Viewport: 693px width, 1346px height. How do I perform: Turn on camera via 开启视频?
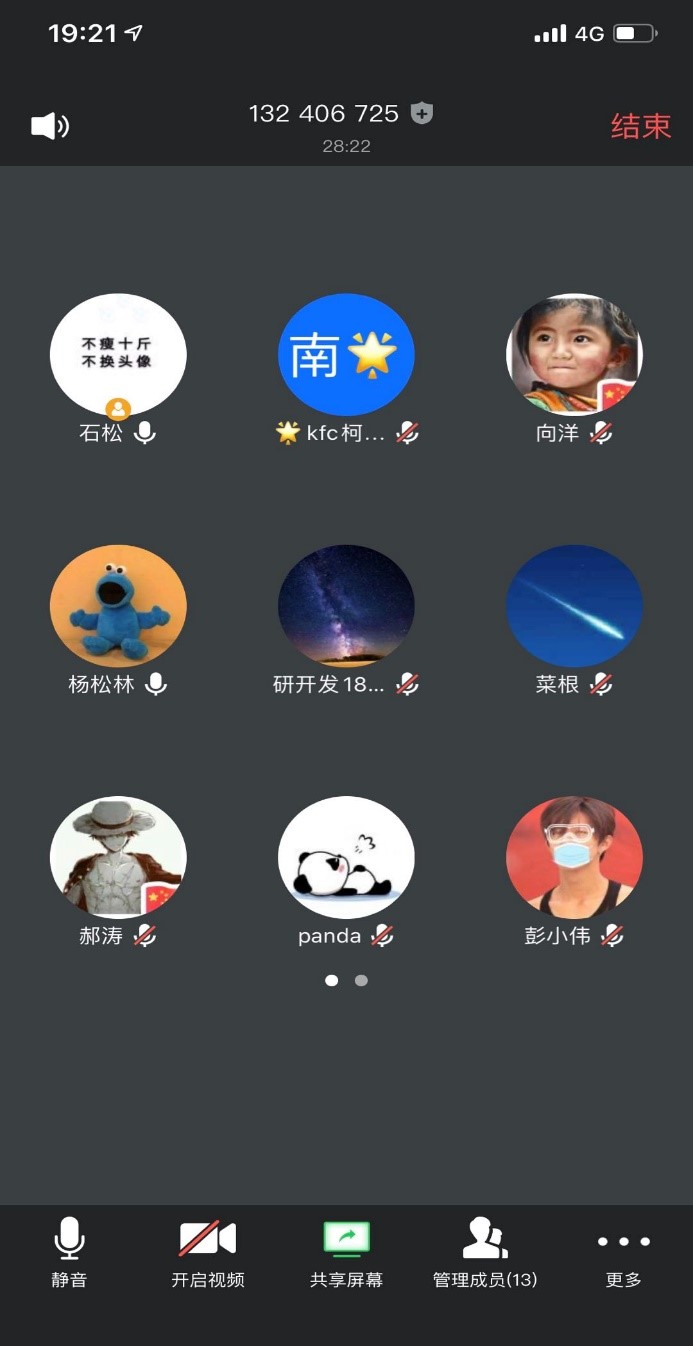207,1250
